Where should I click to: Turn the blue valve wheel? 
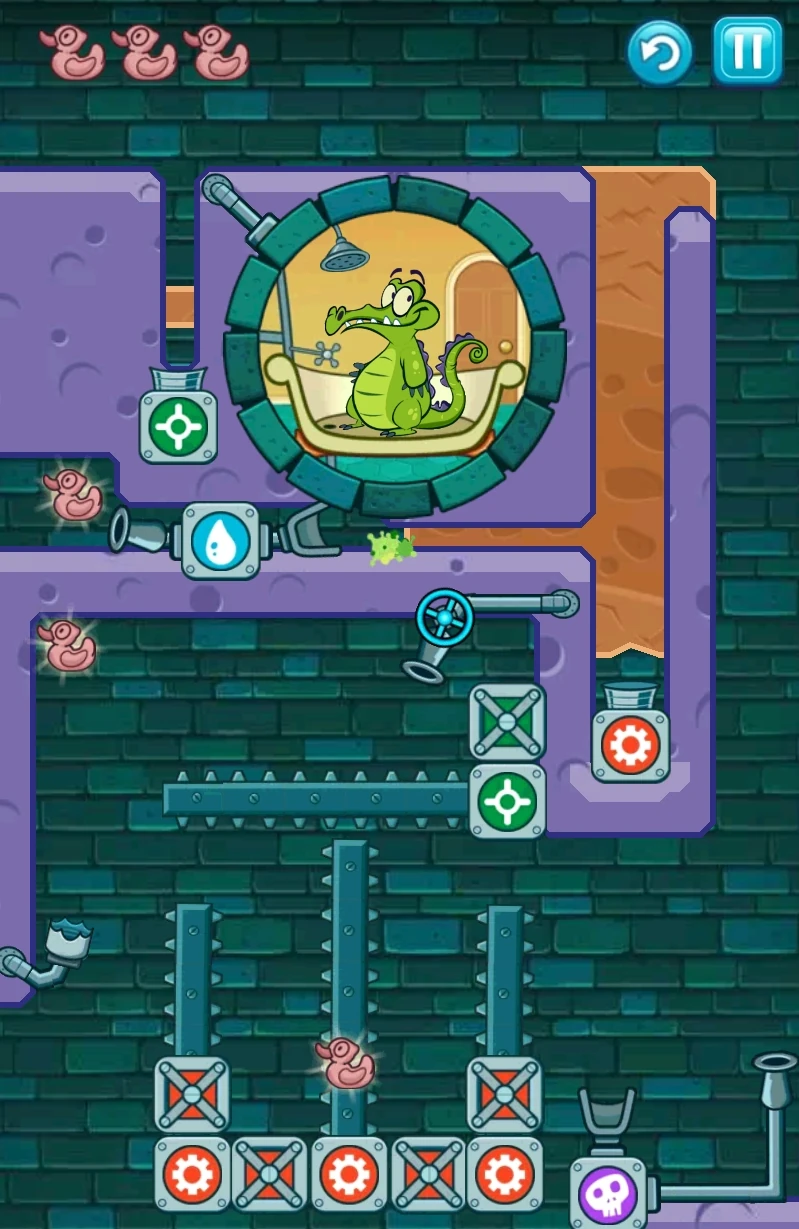(443, 616)
